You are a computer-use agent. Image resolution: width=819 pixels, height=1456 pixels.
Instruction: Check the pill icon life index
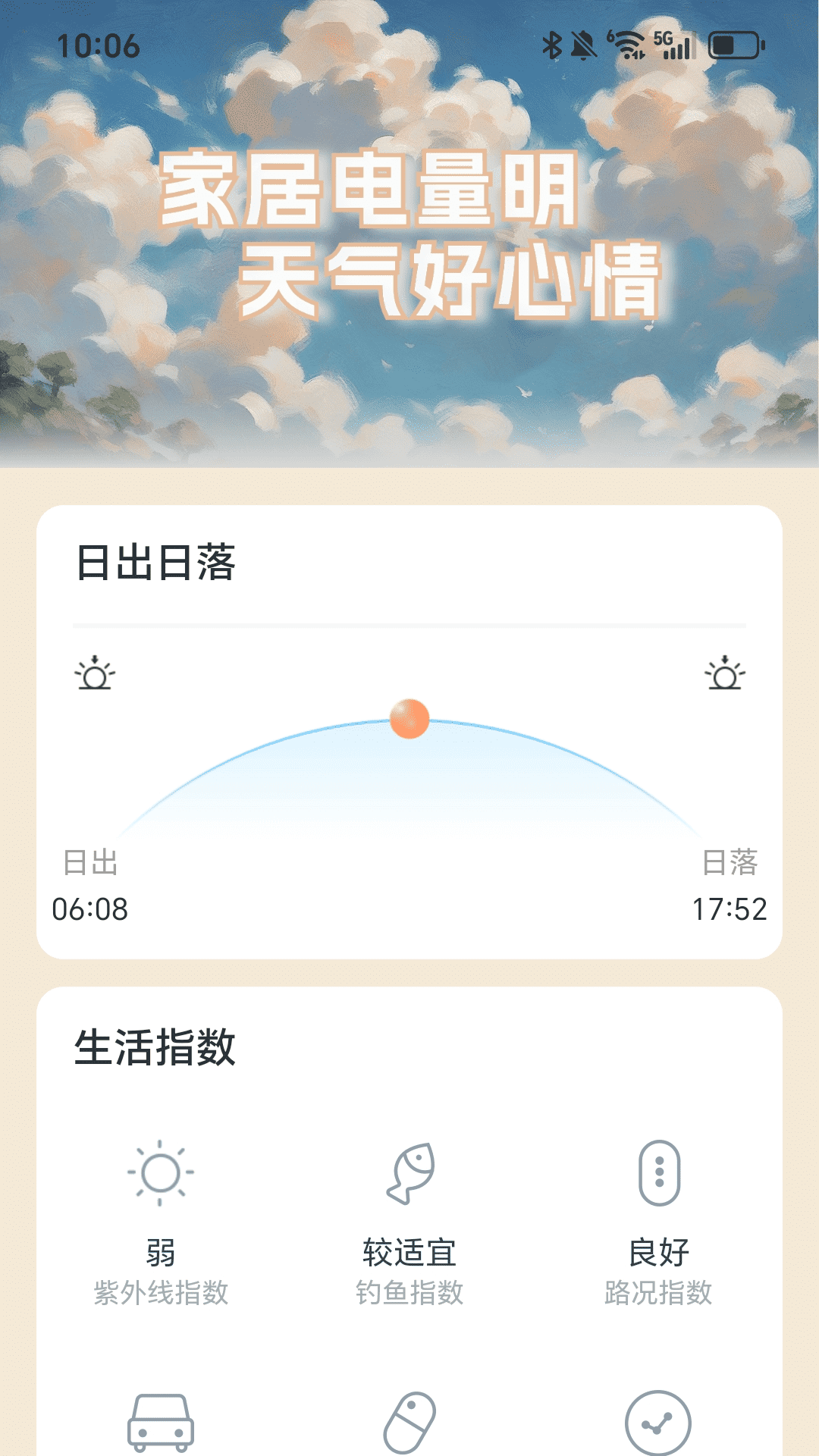[409, 1422]
